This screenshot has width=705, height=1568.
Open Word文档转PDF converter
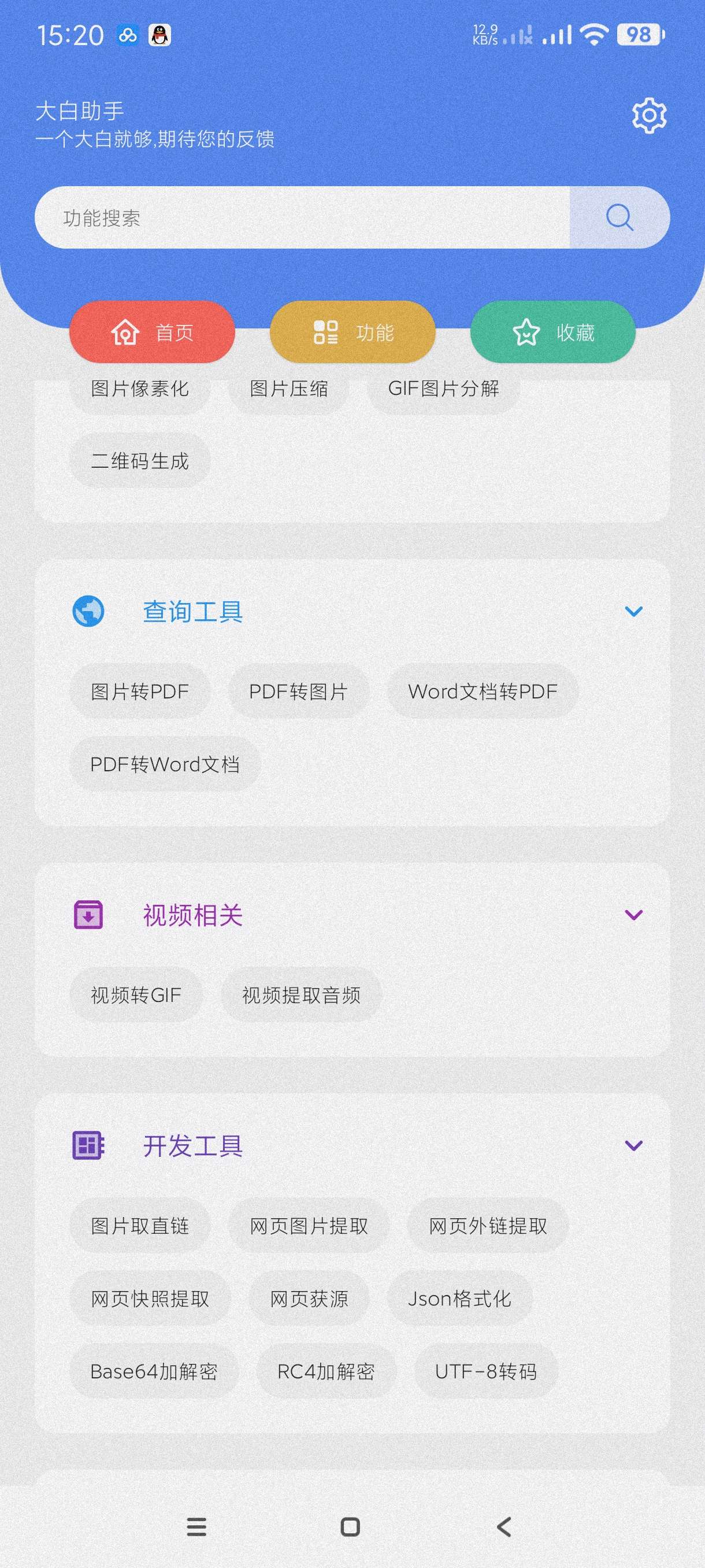pyautogui.click(x=483, y=691)
